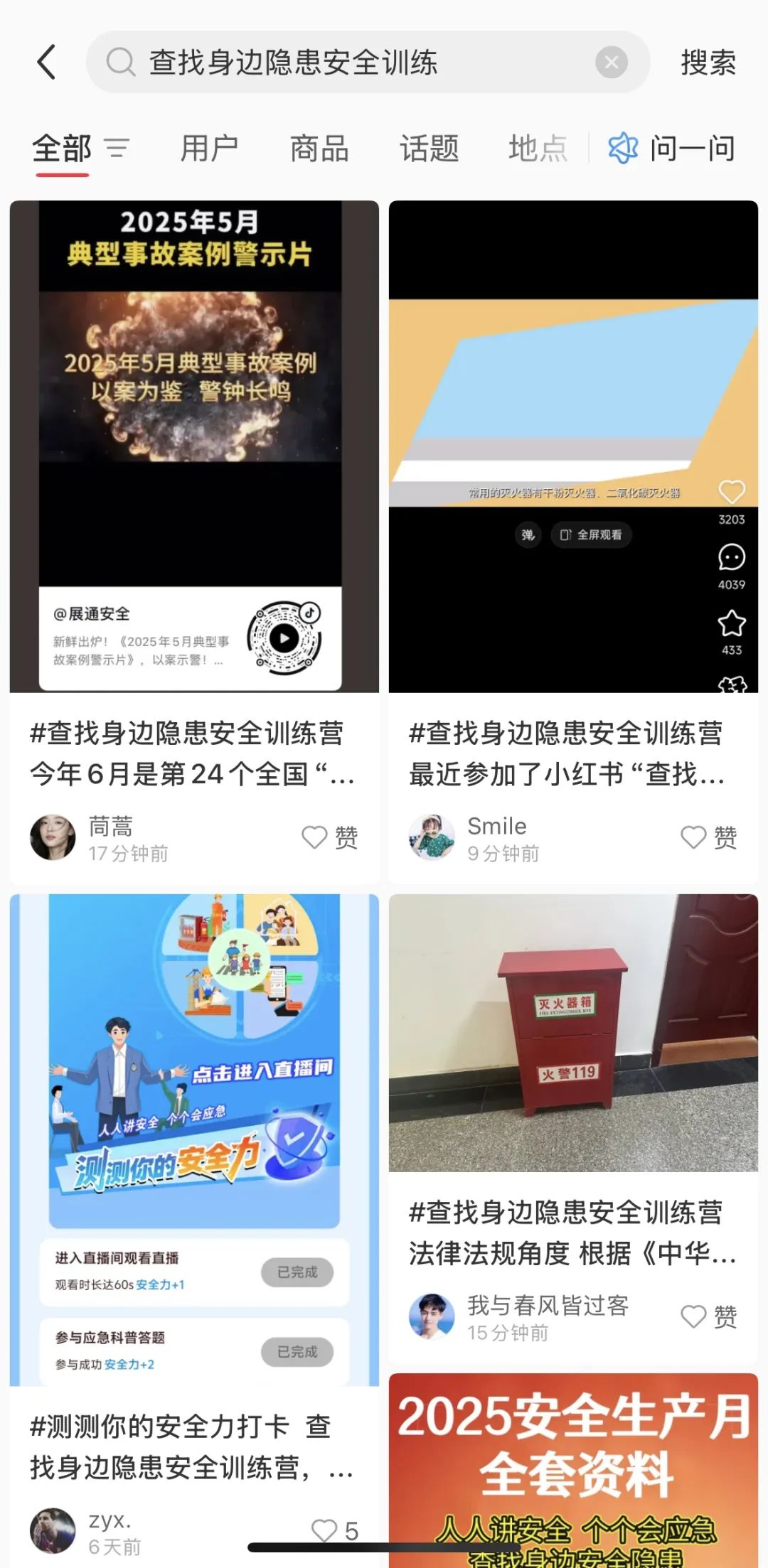Open the 2025安全生产月全套资料 post

click(573, 1470)
